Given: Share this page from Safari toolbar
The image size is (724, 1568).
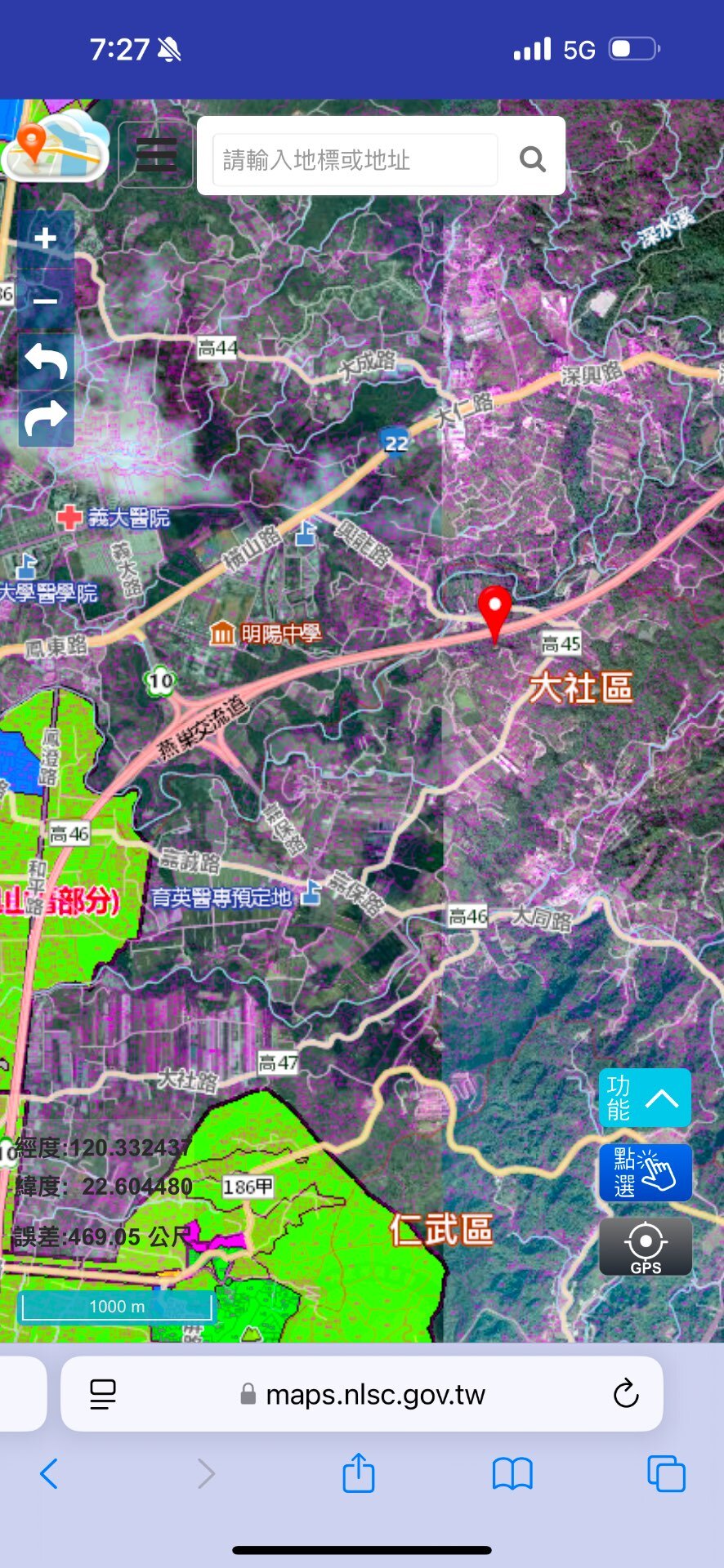Looking at the screenshot, I should 358,1474.
